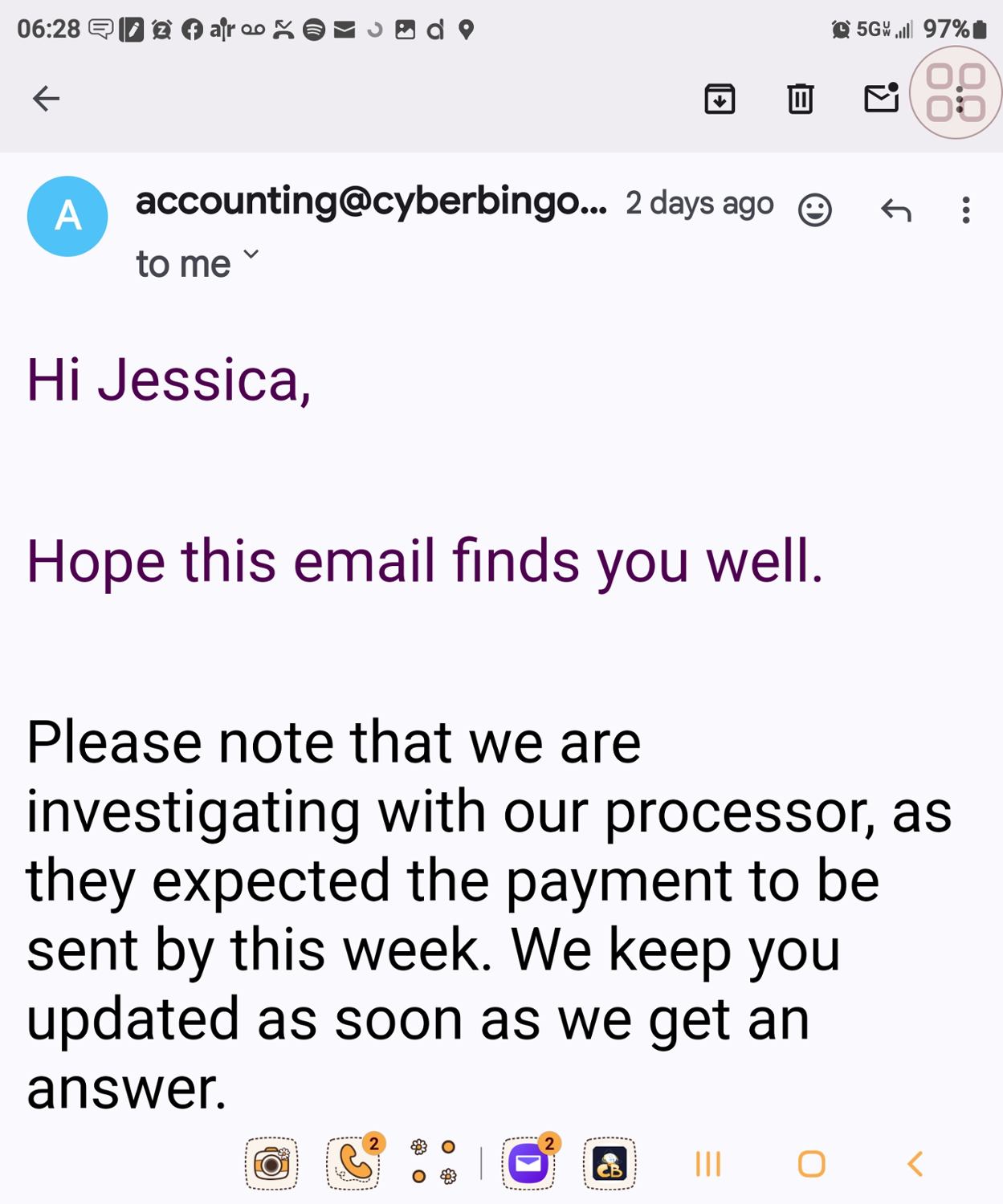Open the phone app in the taskbar
This screenshot has width=1003, height=1204.
[x=353, y=1163]
